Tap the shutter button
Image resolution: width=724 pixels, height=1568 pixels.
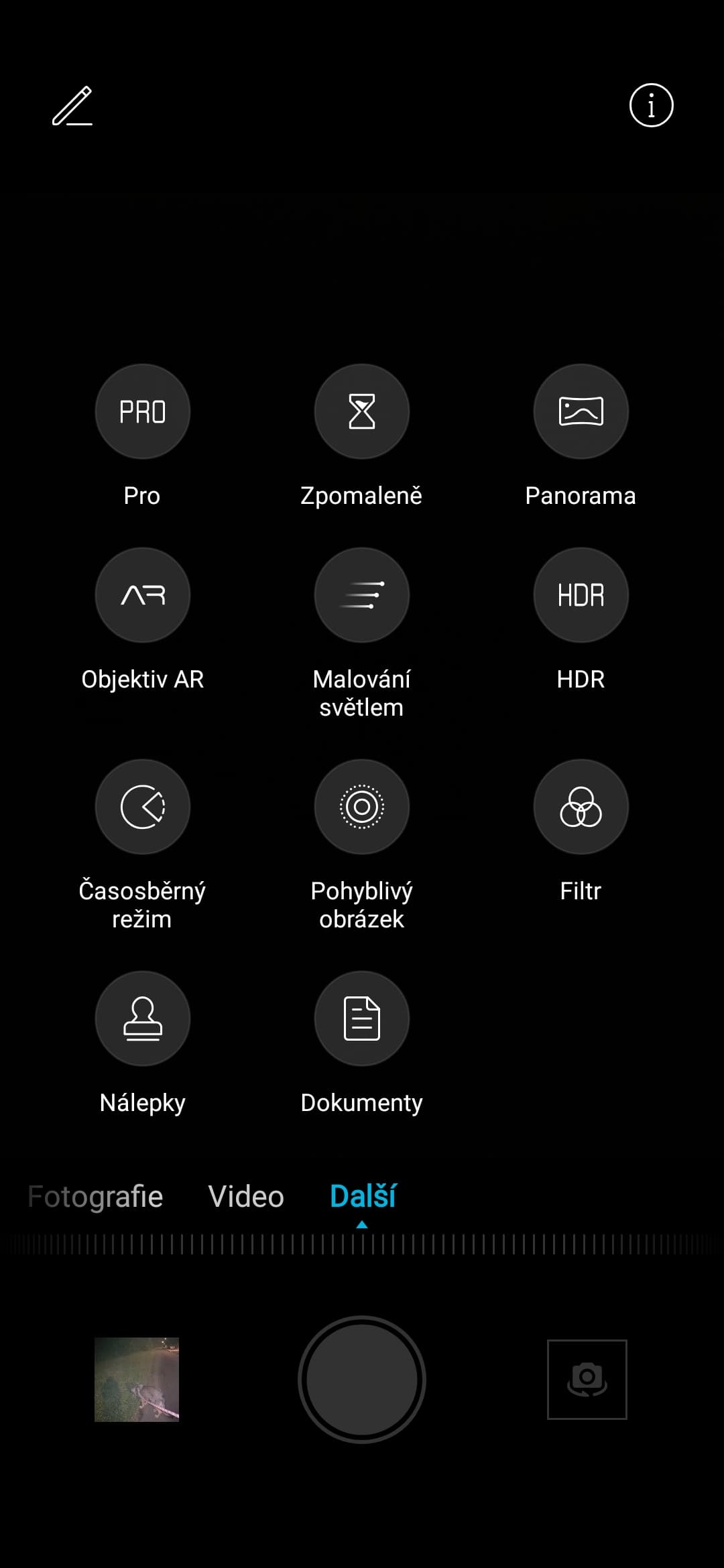(x=361, y=1379)
